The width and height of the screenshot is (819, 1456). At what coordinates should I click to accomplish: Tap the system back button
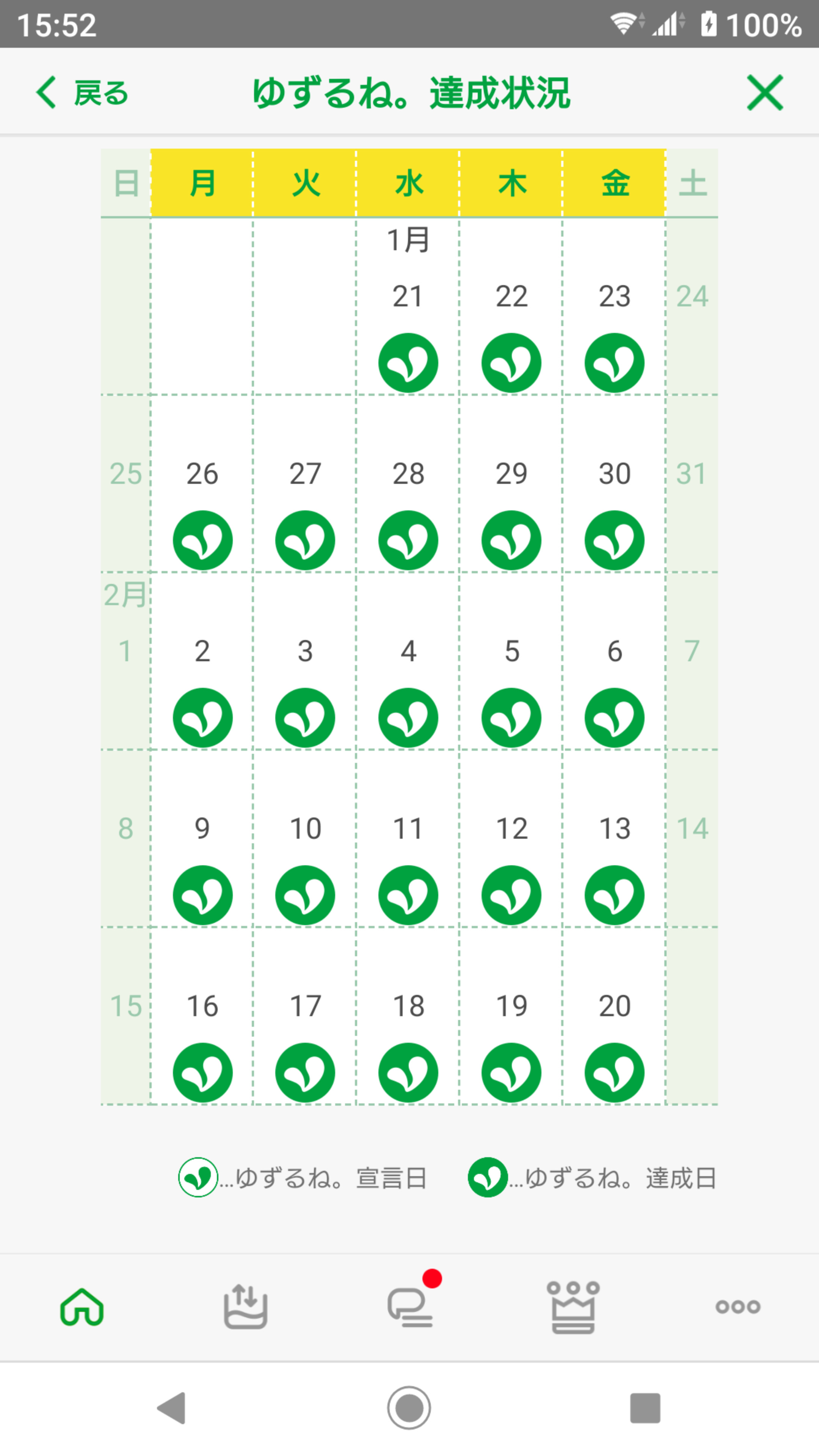tap(172, 1407)
